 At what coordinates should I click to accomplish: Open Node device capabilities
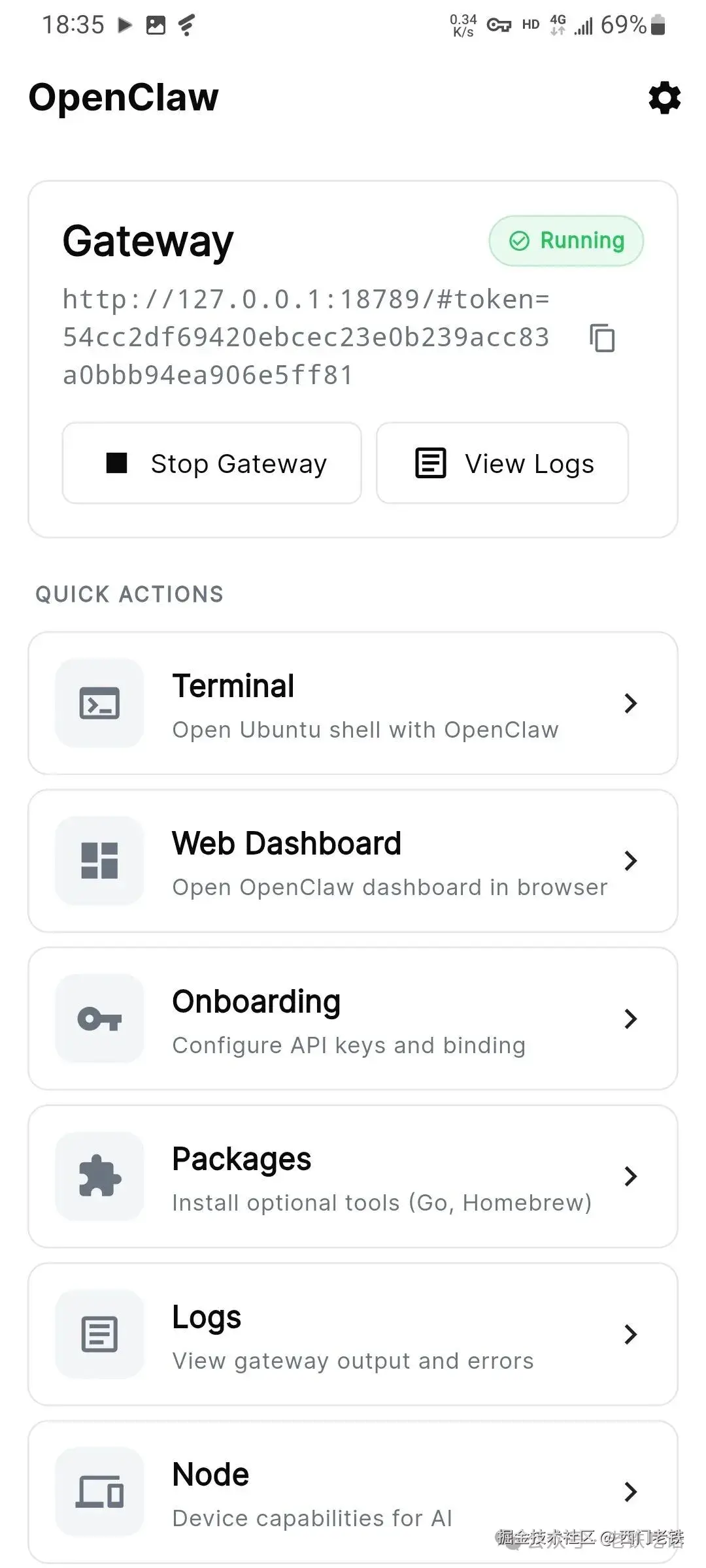tap(353, 1492)
